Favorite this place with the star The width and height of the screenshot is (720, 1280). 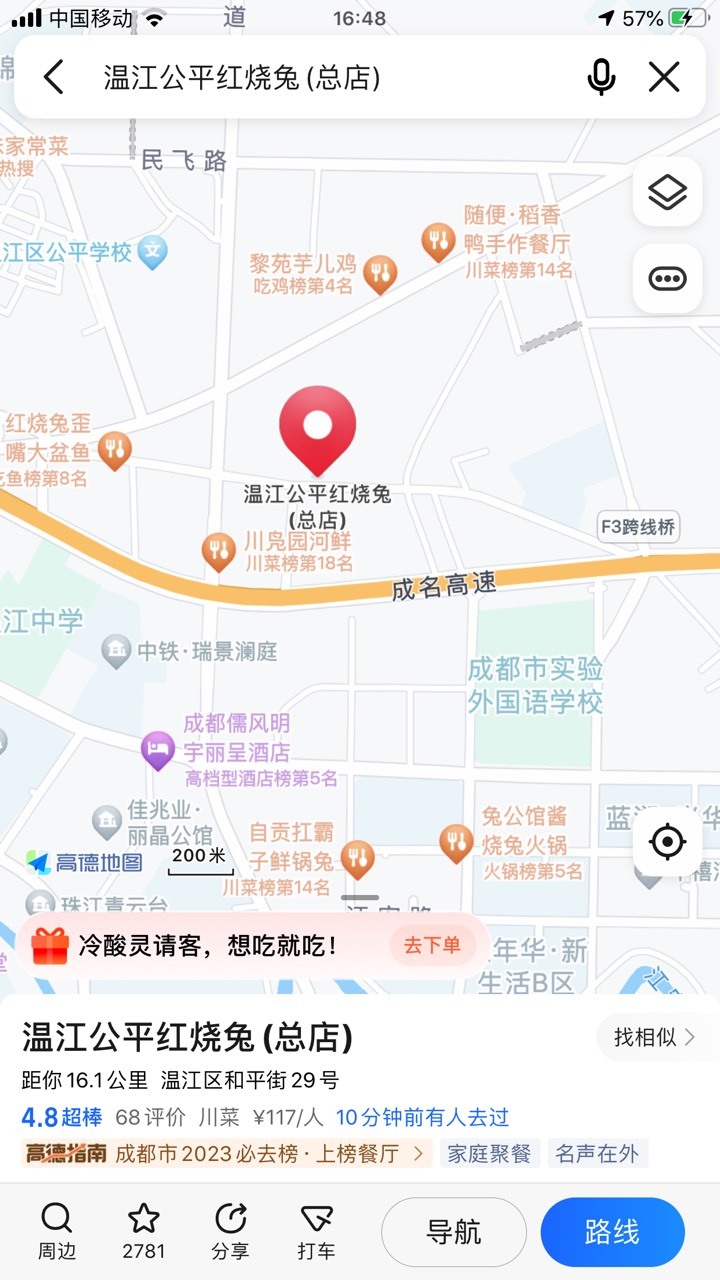pyautogui.click(x=144, y=1232)
